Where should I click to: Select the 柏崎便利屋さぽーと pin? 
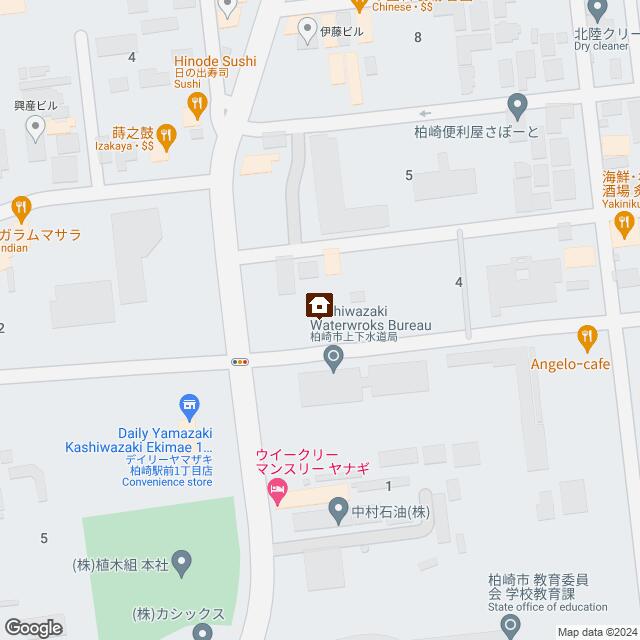click(517, 103)
